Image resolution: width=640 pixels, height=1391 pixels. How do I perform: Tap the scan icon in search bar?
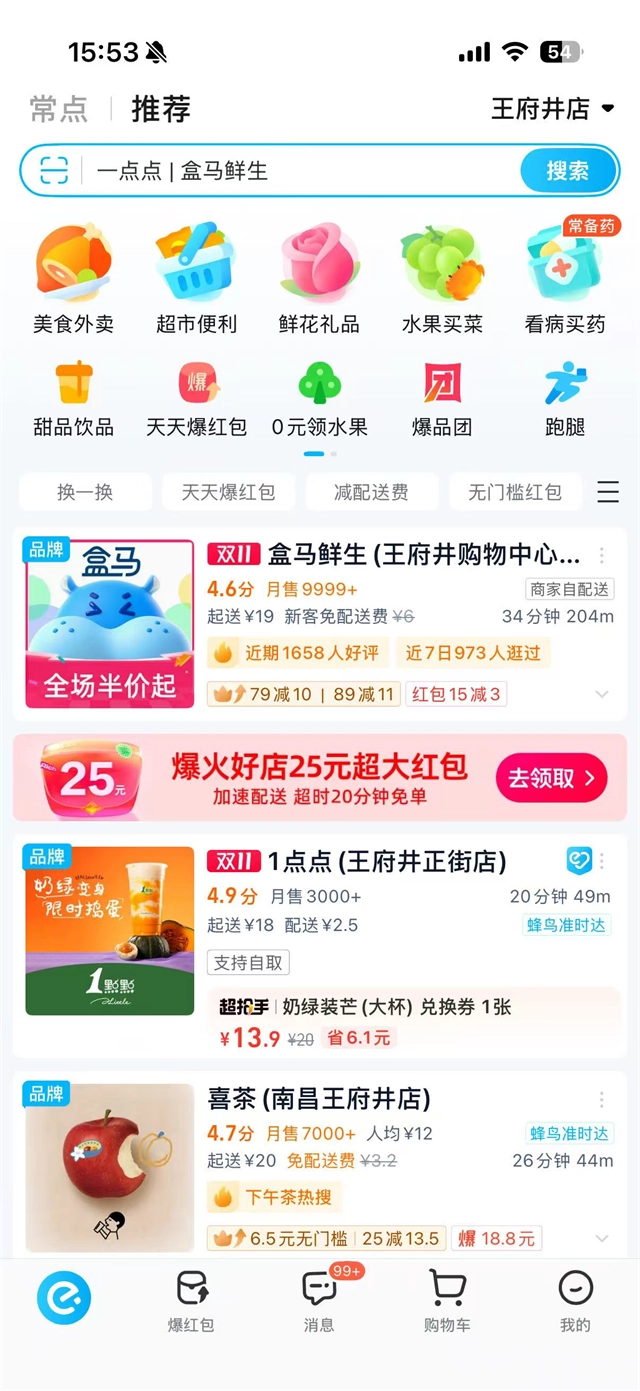tap(54, 171)
